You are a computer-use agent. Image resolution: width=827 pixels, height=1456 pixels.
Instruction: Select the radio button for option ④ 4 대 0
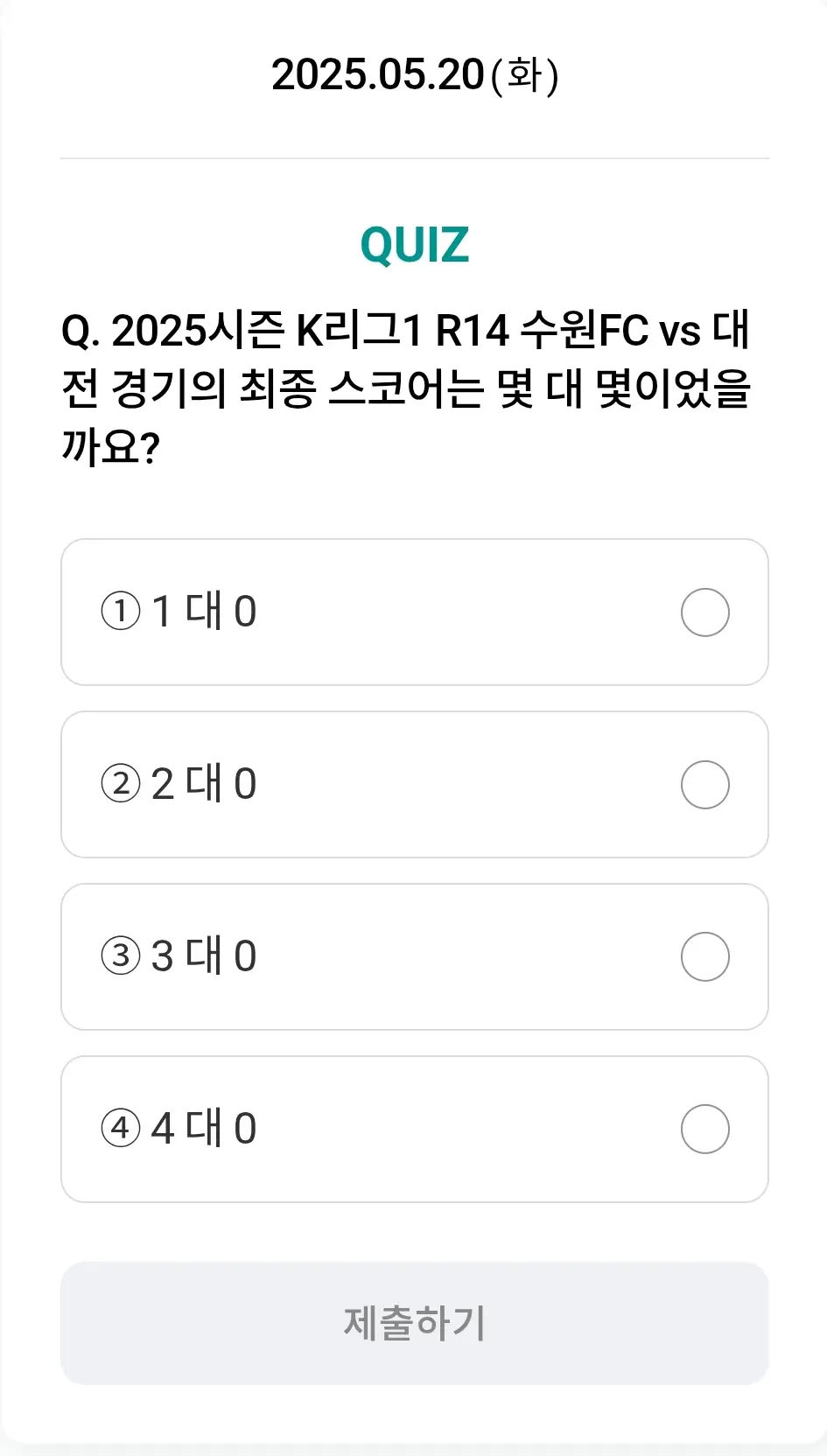click(704, 1129)
